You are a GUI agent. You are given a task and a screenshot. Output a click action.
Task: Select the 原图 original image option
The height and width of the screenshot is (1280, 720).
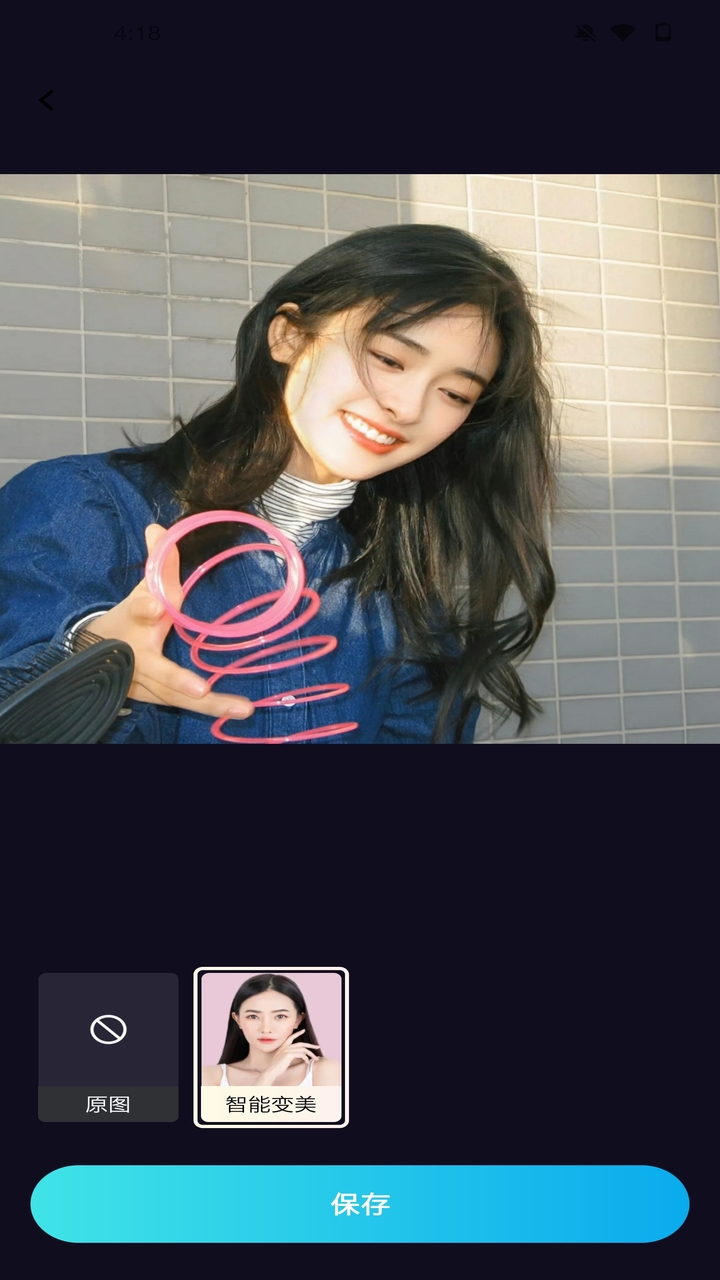tap(108, 1047)
